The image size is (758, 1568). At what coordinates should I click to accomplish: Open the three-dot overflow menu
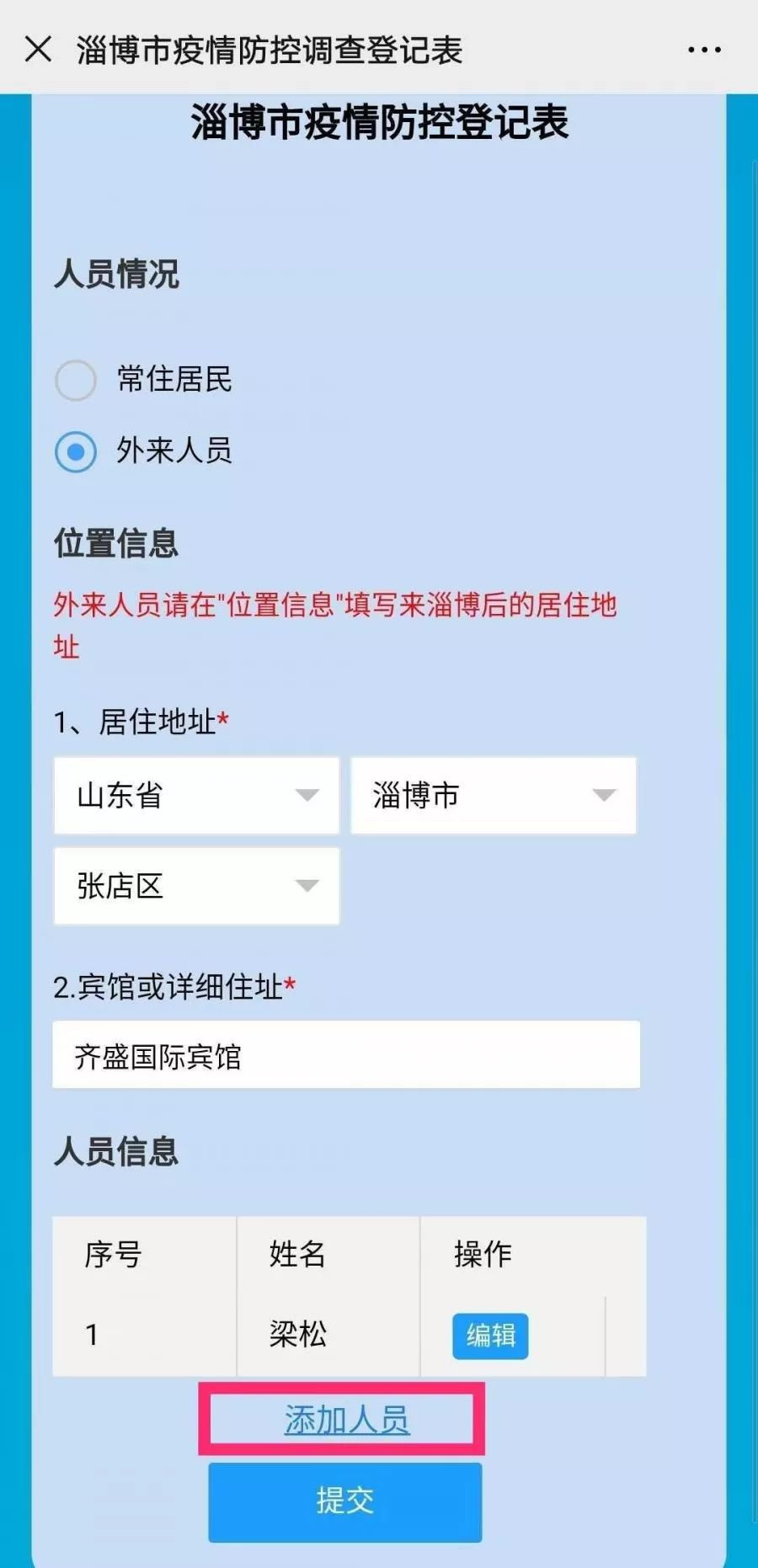pyautogui.click(x=704, y=50)
